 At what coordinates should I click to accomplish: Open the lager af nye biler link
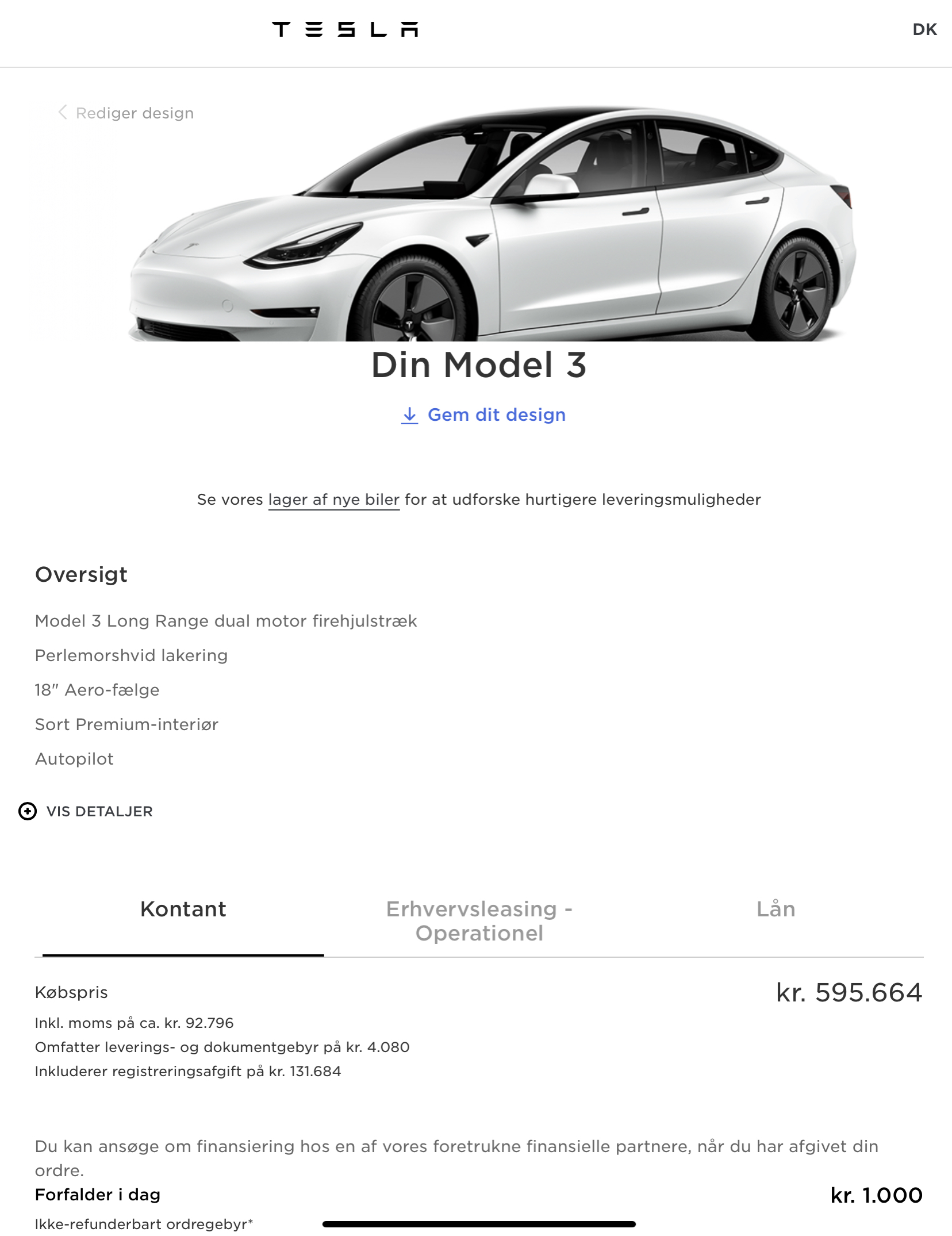[333, 500]
